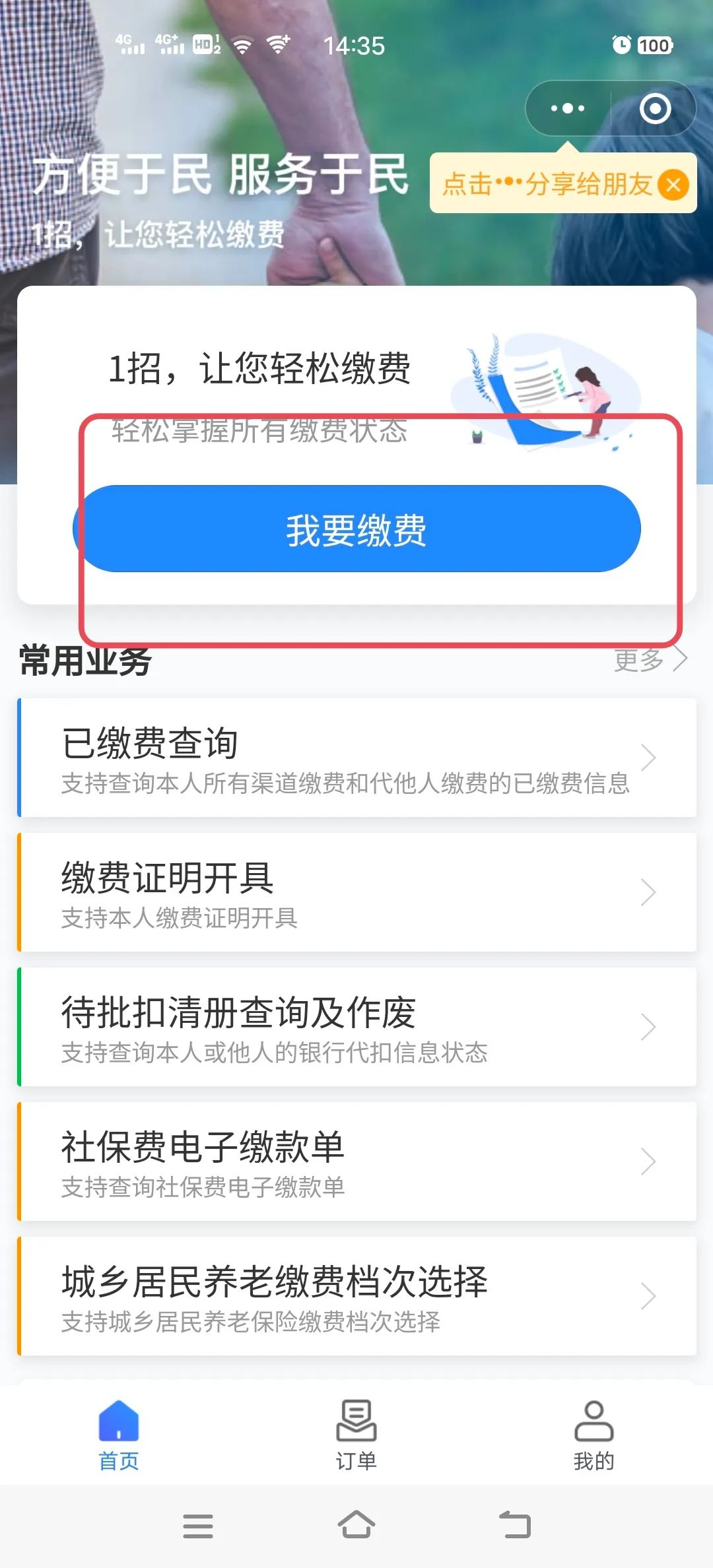The image size is (713, 1568).
Task: Dismiss the 分享给朋友 tooltip
Action: pyautogui.click(x=673, y=184)
